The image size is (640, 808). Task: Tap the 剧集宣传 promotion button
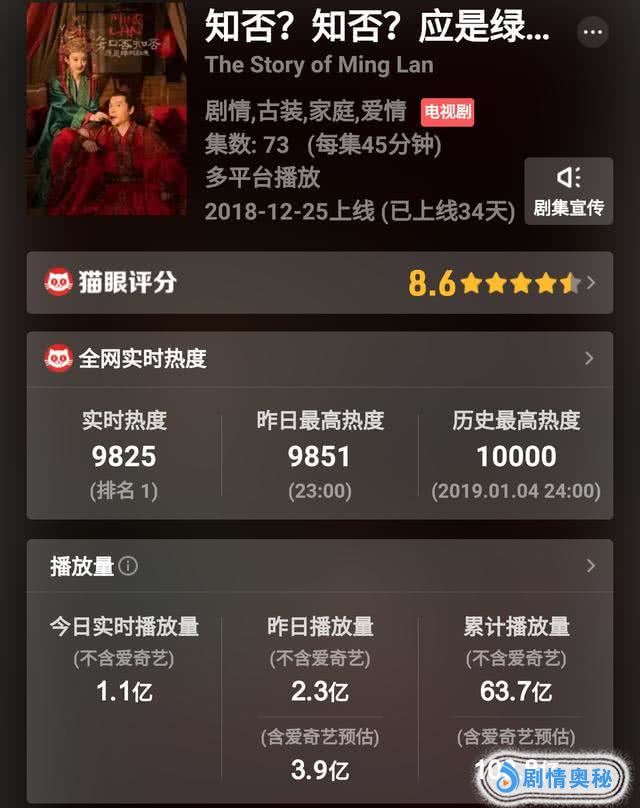(568, 191)
